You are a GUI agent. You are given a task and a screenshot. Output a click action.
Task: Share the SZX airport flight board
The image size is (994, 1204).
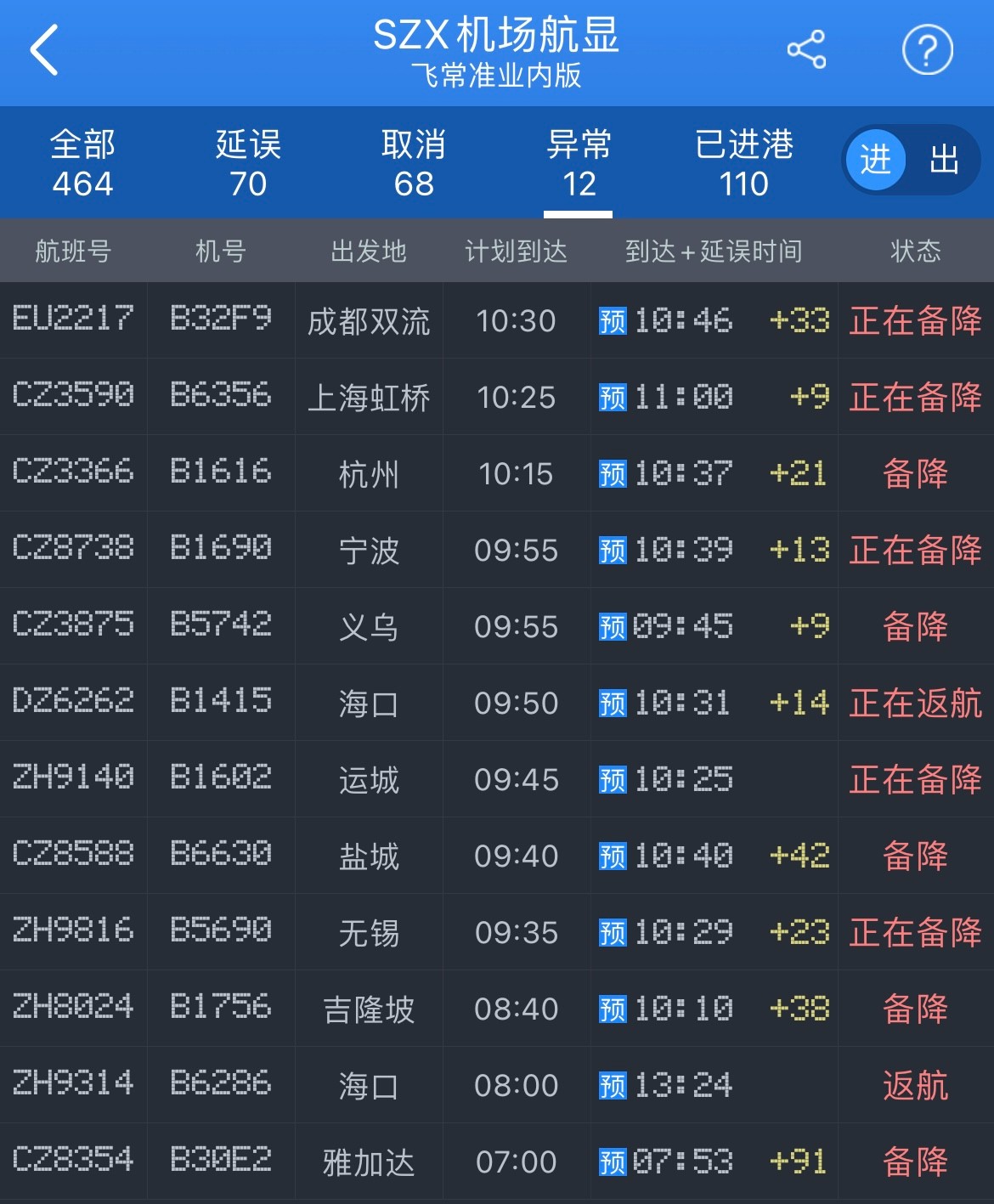click(x=806, y=50)
